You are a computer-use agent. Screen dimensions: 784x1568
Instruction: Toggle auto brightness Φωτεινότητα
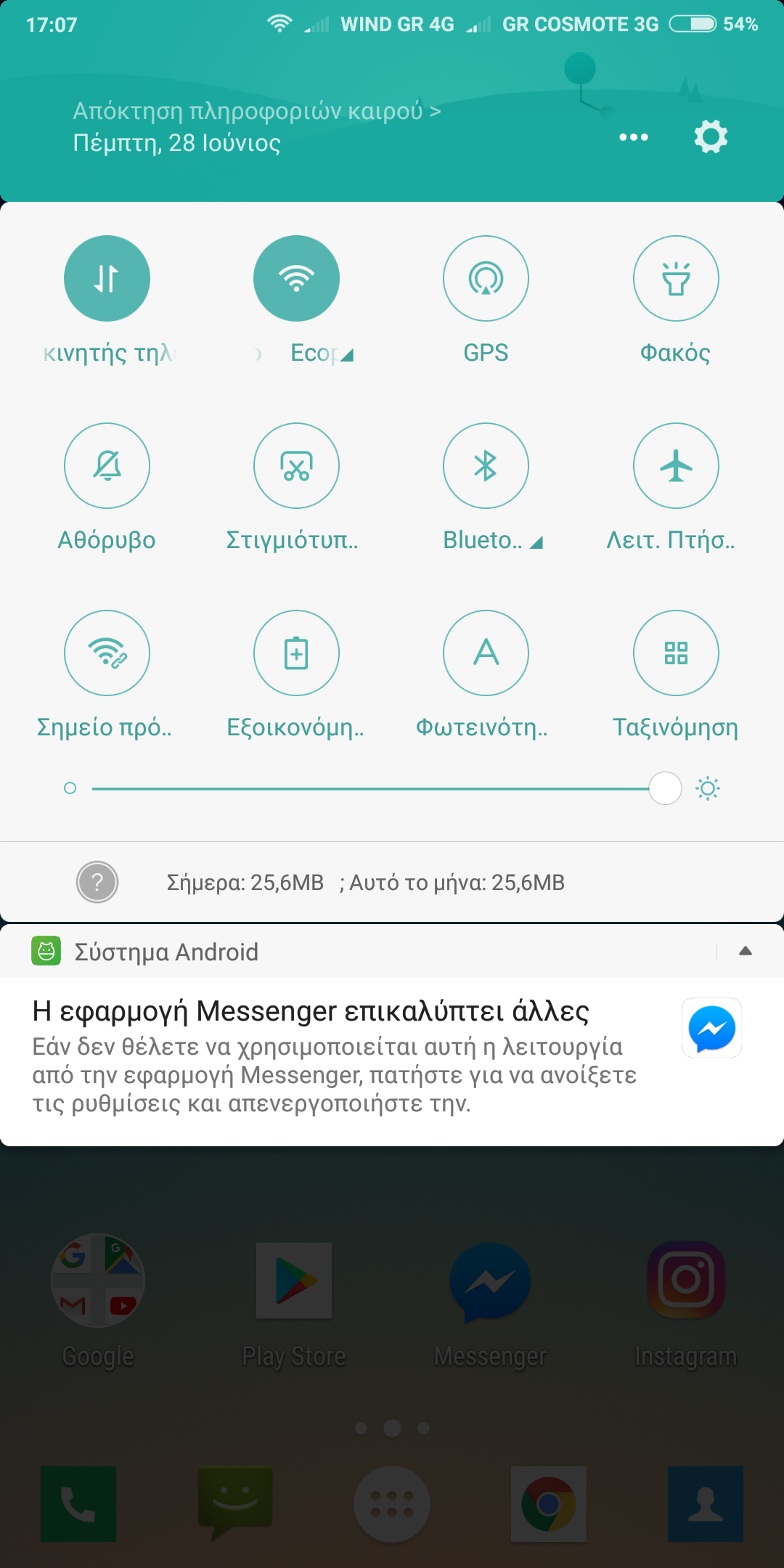486,653
